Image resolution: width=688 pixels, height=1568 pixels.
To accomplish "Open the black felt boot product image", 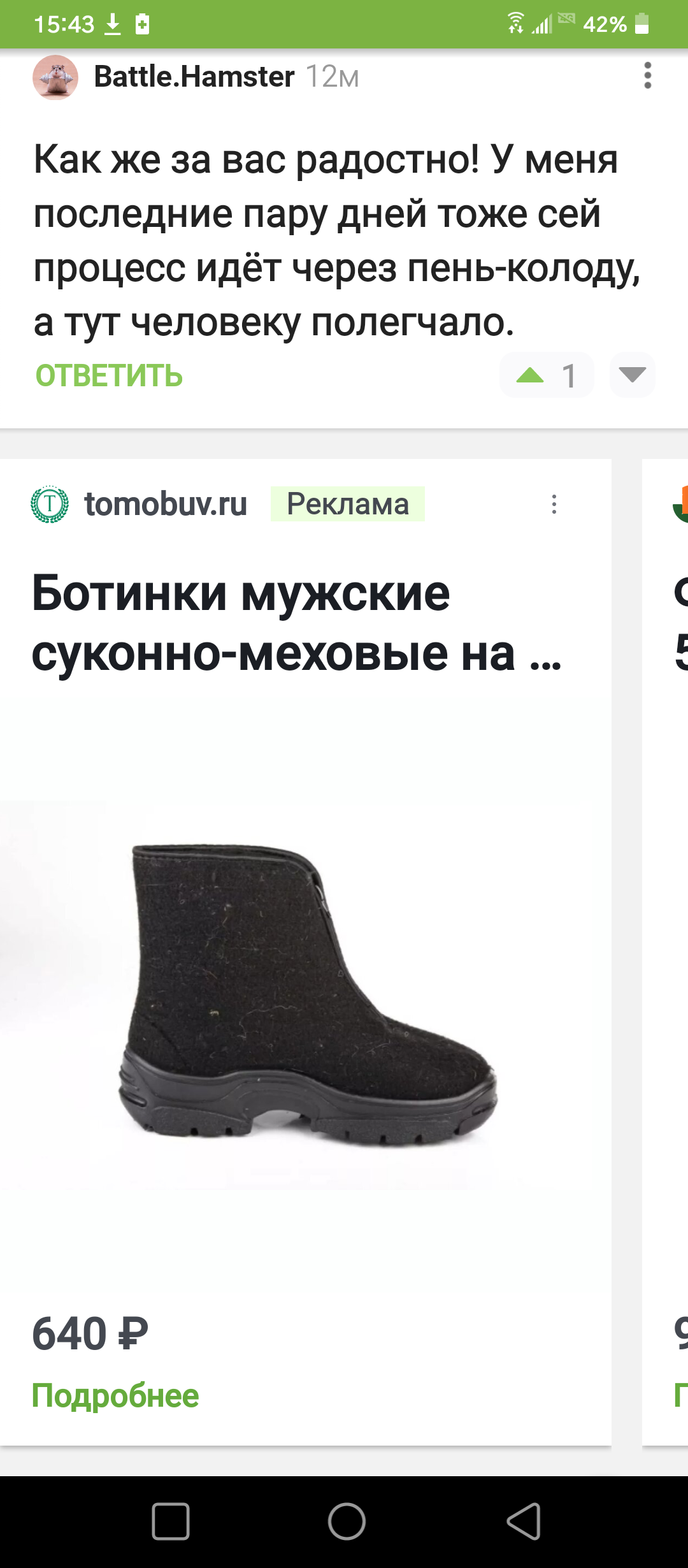I will pos(306,994).
